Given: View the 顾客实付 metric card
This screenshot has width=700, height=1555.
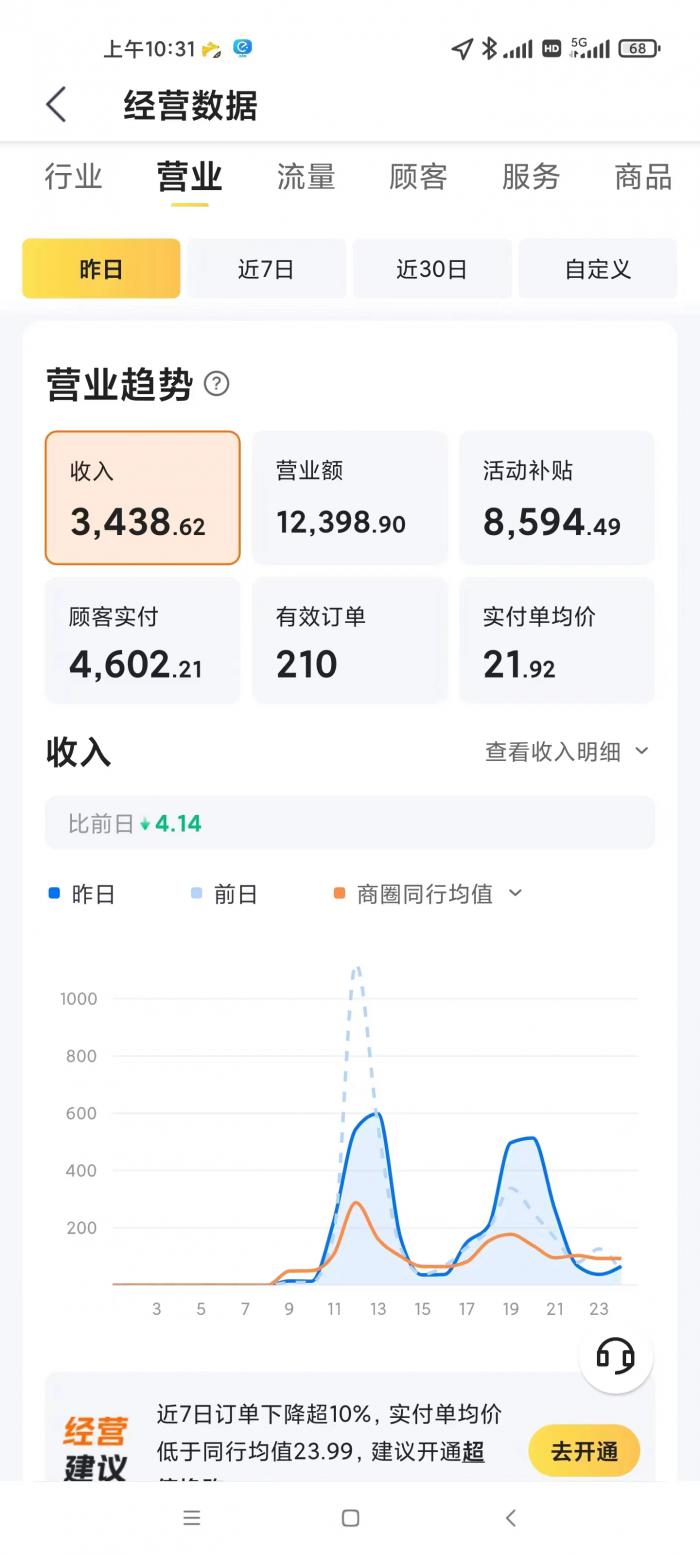Looking at the screenshot, I should tap(142, 641).
